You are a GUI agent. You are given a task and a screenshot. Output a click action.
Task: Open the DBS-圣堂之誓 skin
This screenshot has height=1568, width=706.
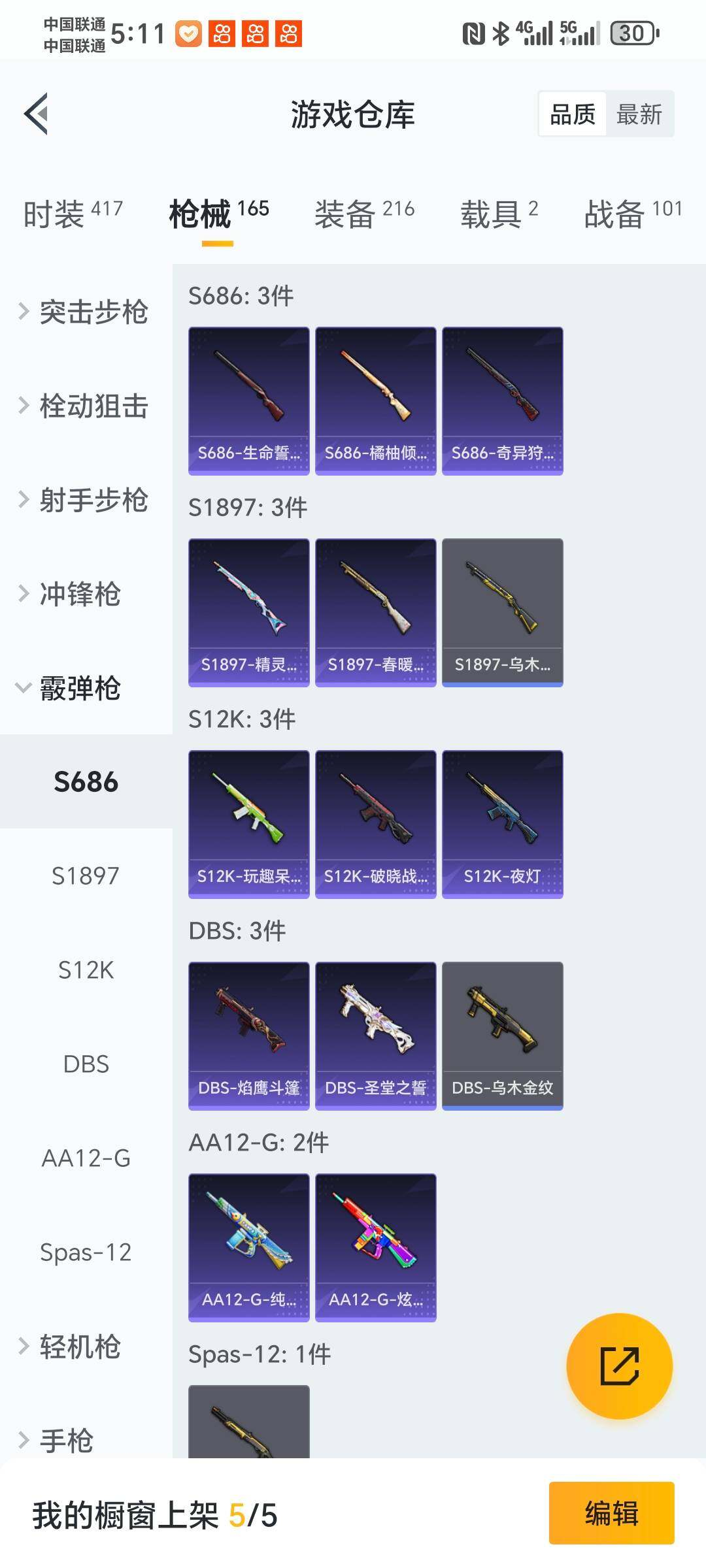pos(375,1036)
